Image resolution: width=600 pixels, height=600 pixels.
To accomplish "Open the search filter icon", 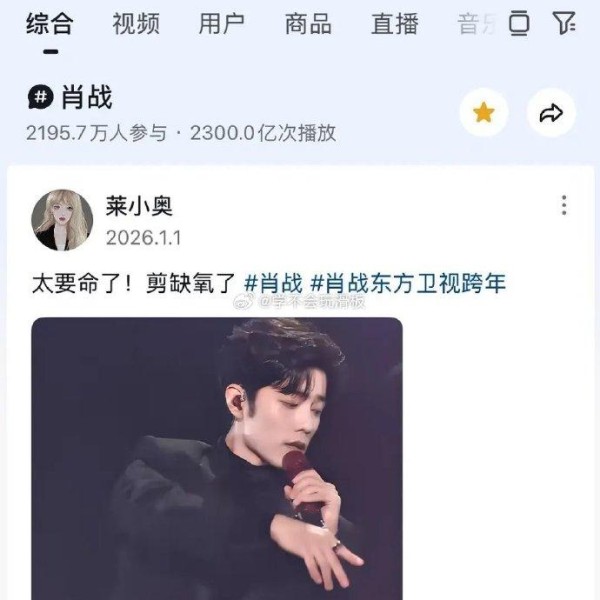I will 564,24.
